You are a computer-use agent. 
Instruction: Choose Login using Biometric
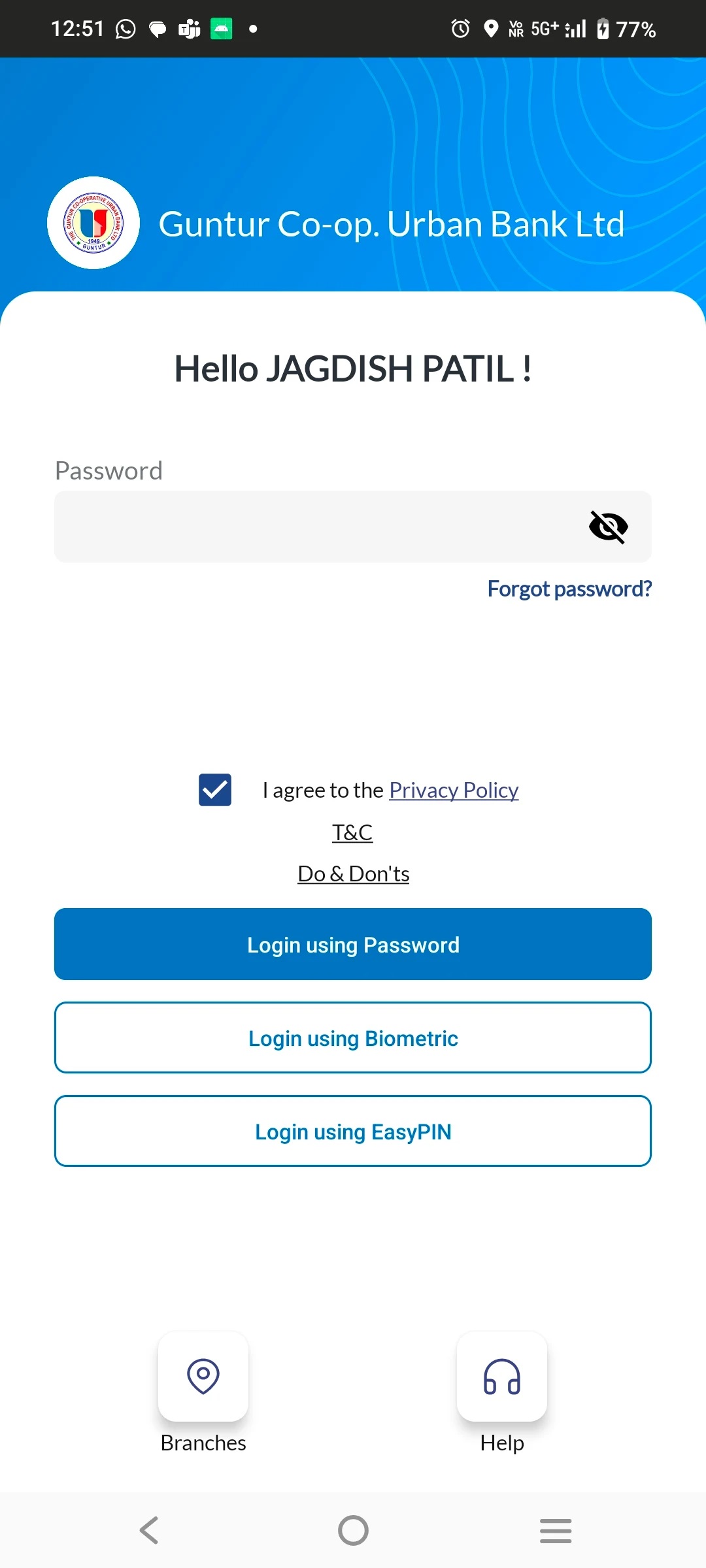point(353,1037)
